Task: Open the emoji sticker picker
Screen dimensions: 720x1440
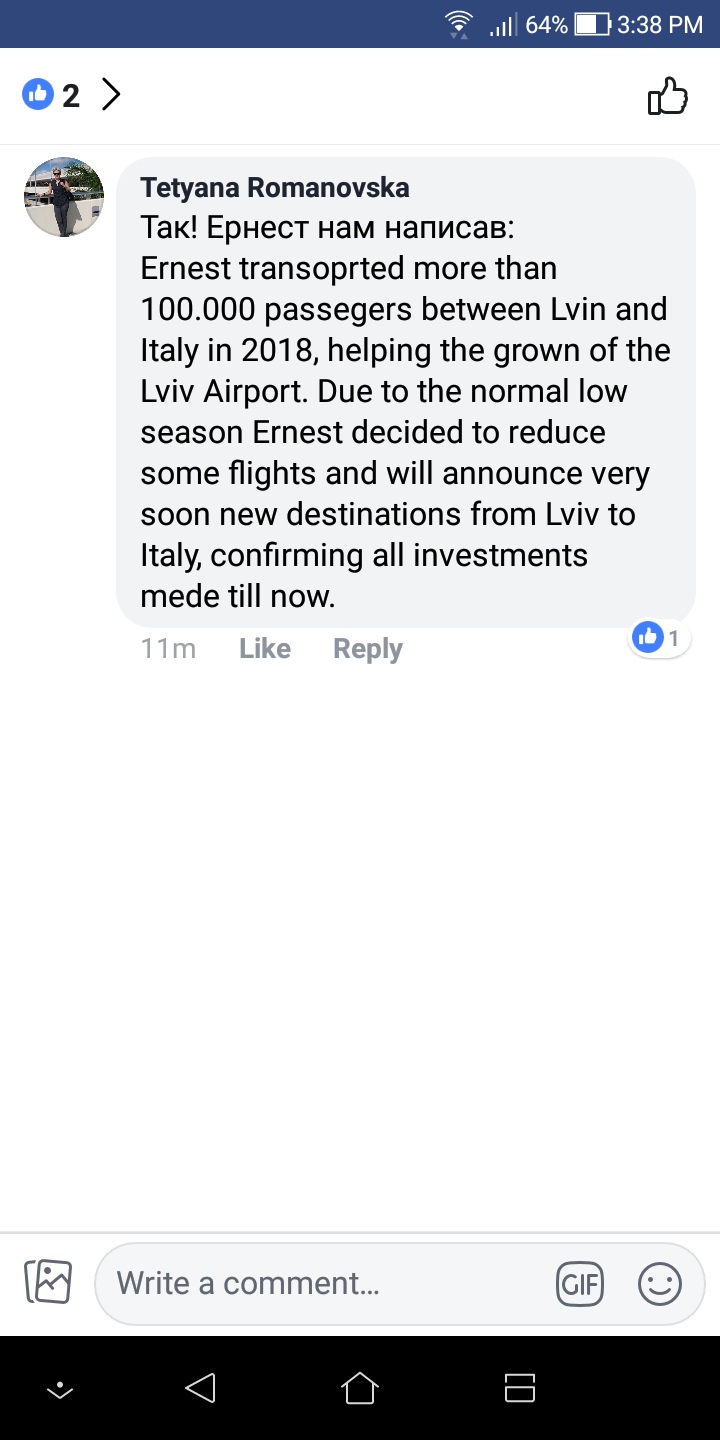Action: [660, 1283]
